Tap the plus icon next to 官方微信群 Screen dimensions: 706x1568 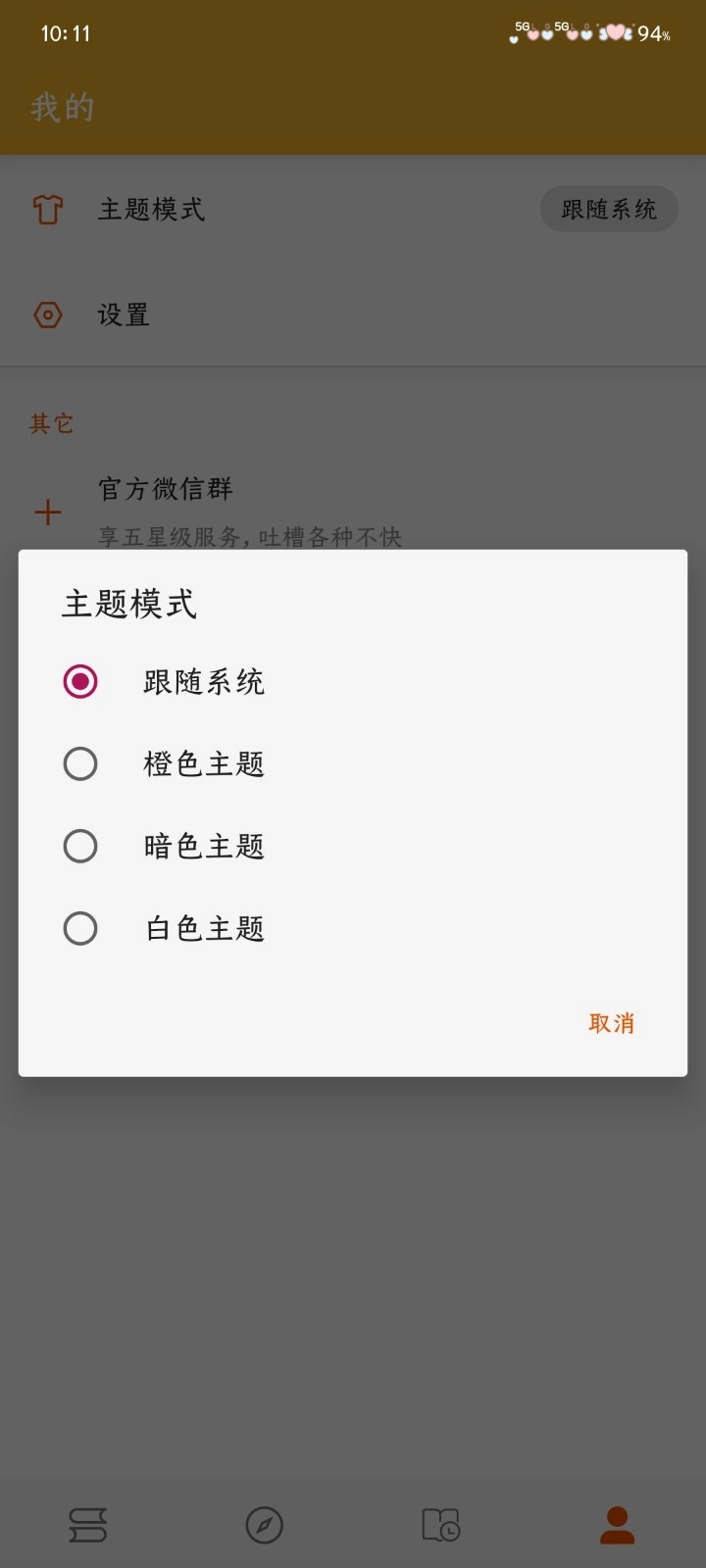47,512
